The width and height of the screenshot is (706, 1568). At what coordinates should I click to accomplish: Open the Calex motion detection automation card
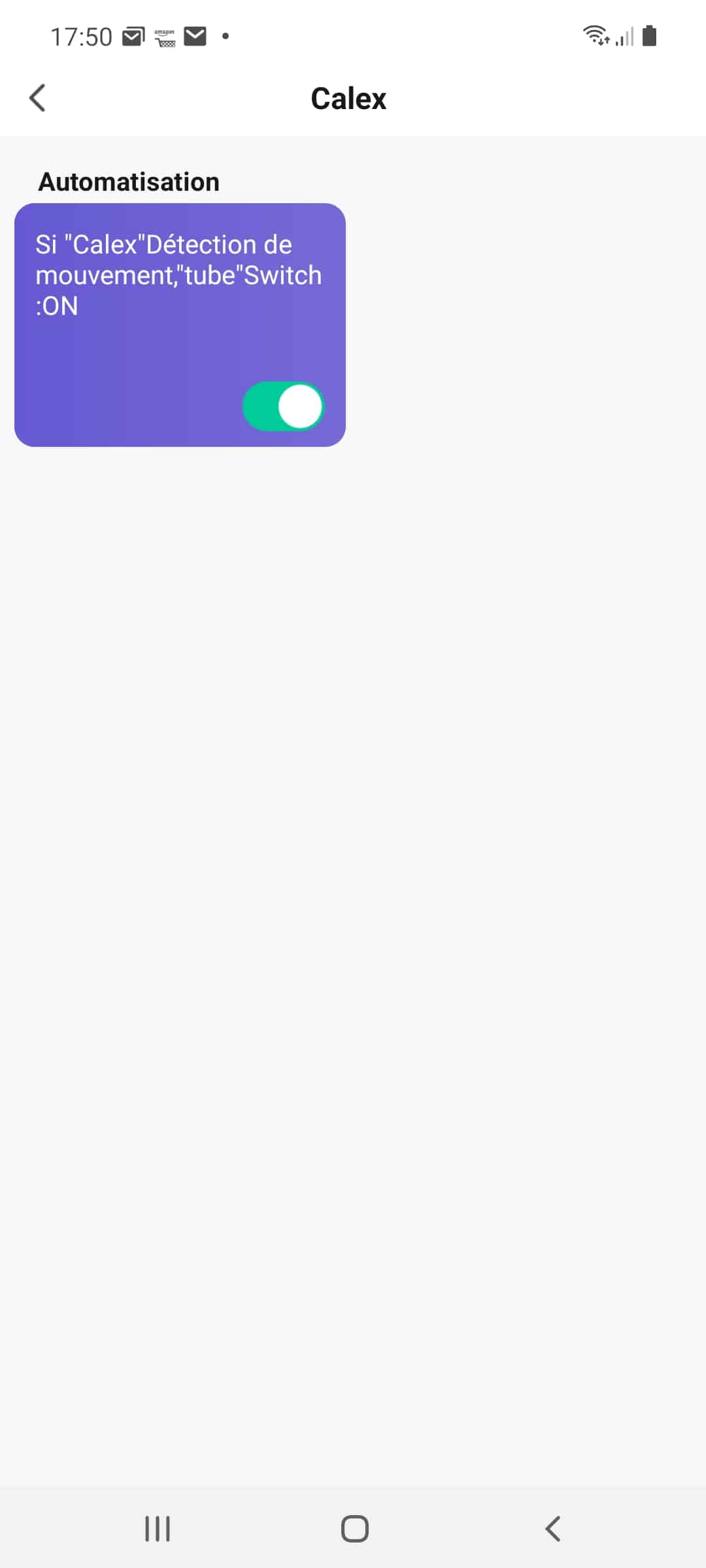pos(180,325)
